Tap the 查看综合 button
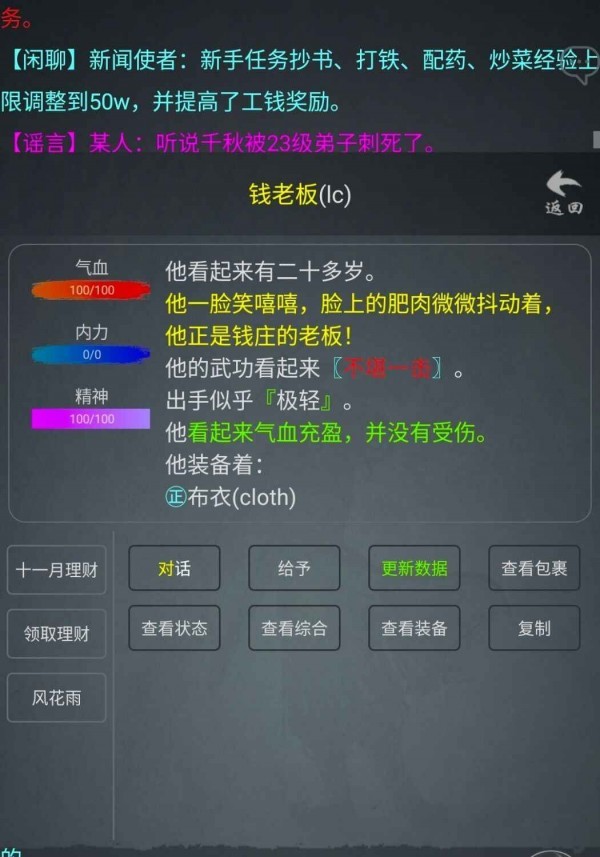This screenshot has height=857, width=600. [294, 628]
